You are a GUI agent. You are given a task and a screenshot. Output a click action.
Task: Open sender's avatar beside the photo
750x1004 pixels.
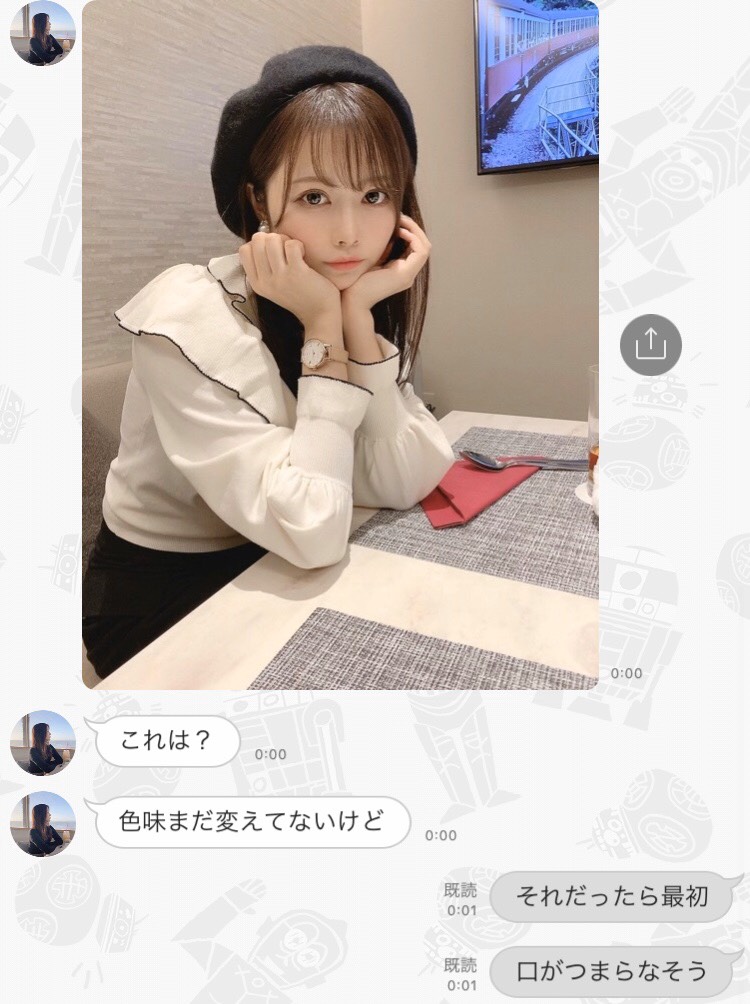point(43,33)
